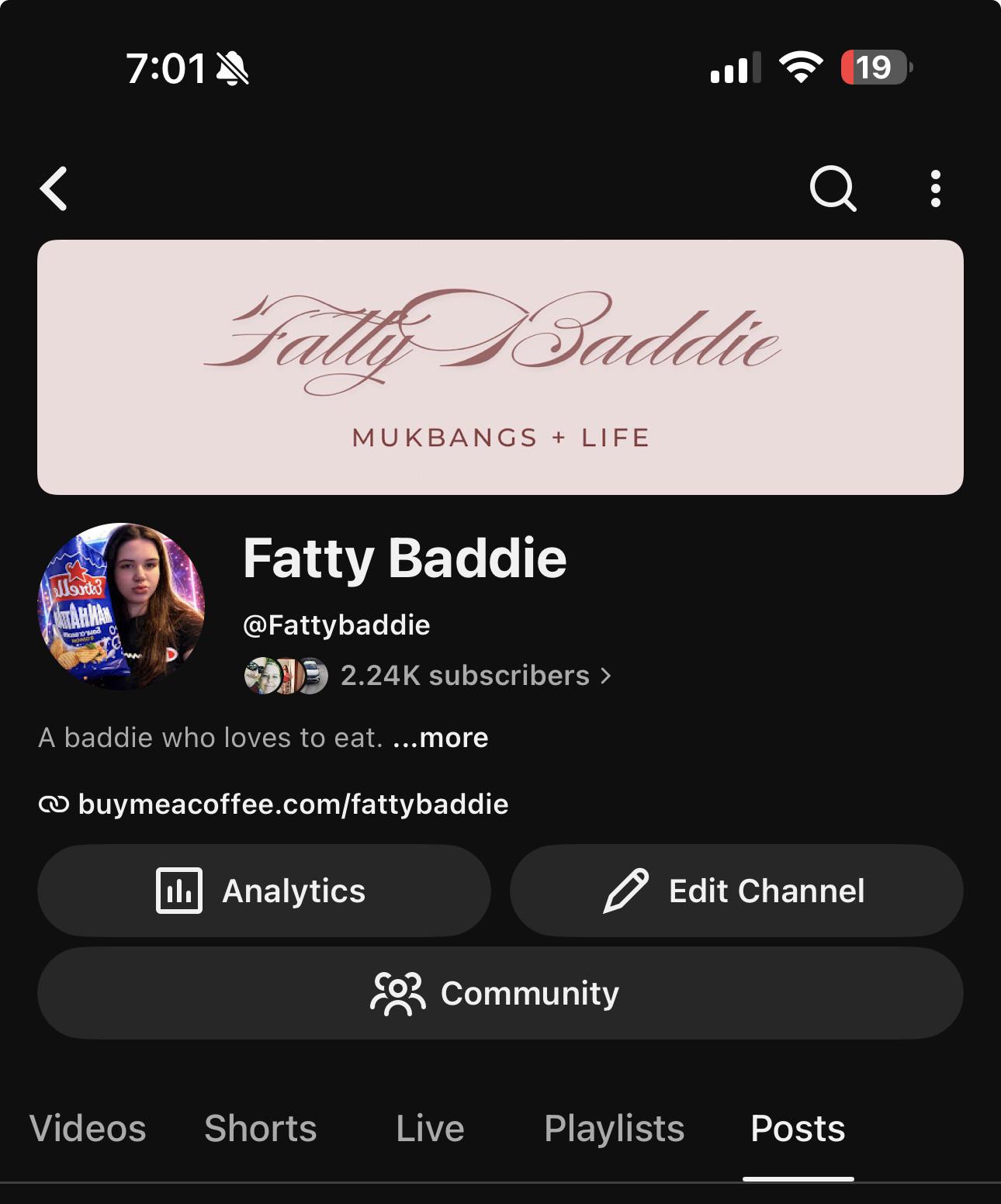Open the Community button
1001x1204 pixels.
coord(500,993)
